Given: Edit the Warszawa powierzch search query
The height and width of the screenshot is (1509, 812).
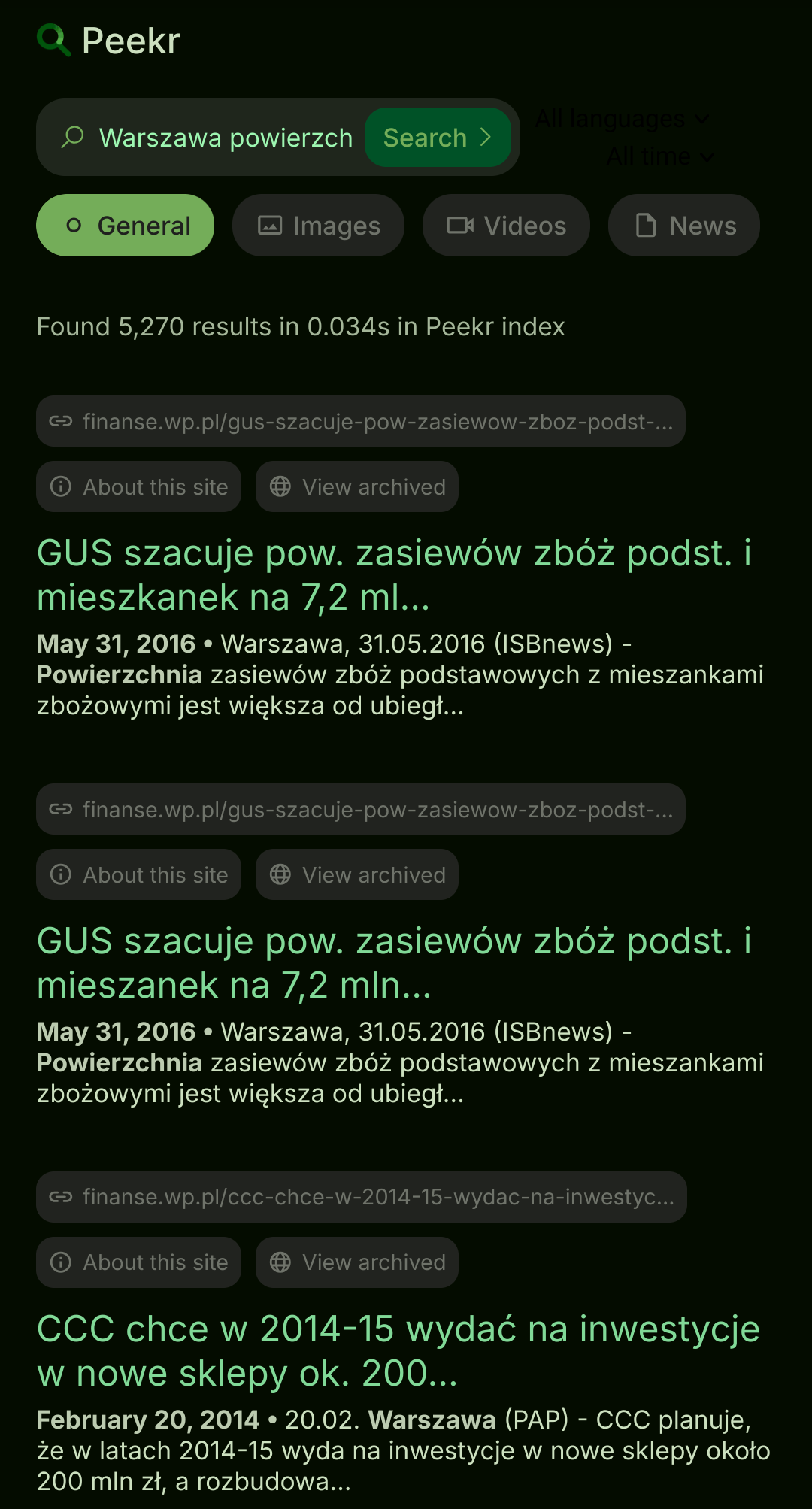Looking at the screenshot, I should pyautogui.click(x=226, y=138).
